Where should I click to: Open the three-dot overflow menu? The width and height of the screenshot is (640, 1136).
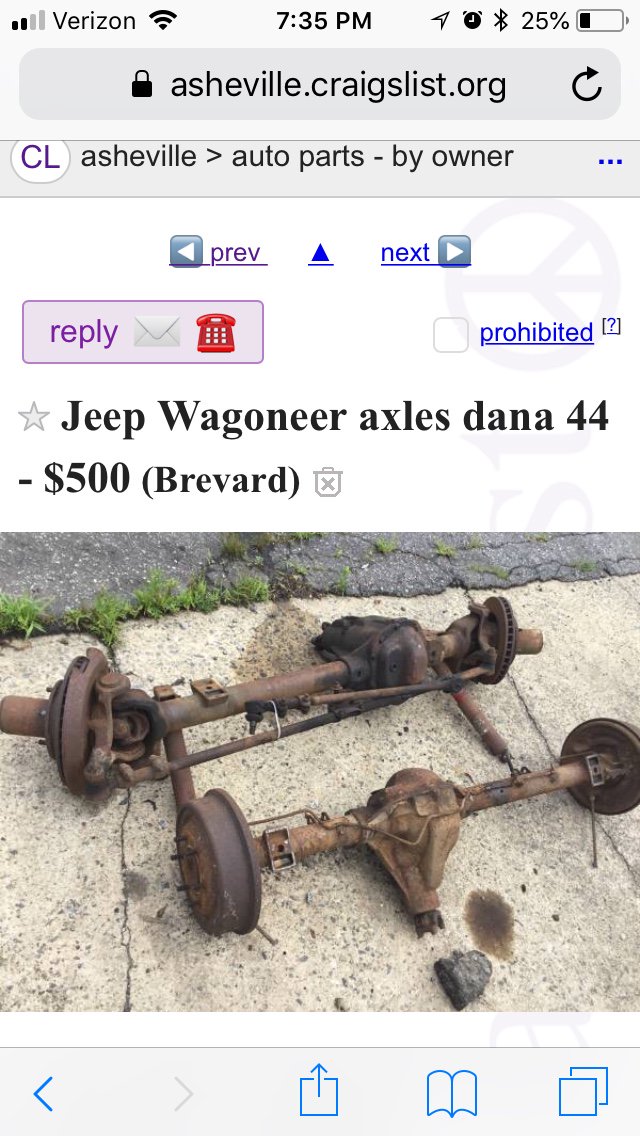(x=609, y=160)
